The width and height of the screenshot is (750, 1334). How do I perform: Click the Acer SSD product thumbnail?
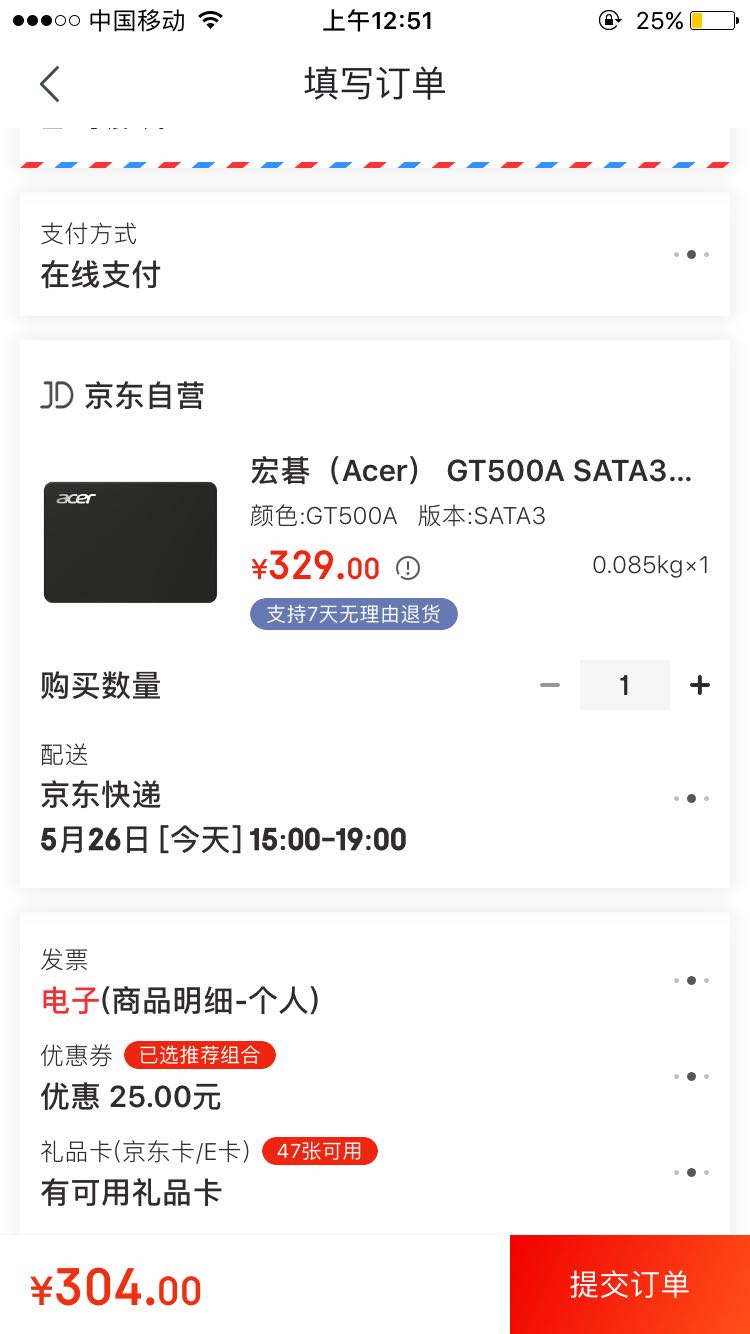[130, 542]
